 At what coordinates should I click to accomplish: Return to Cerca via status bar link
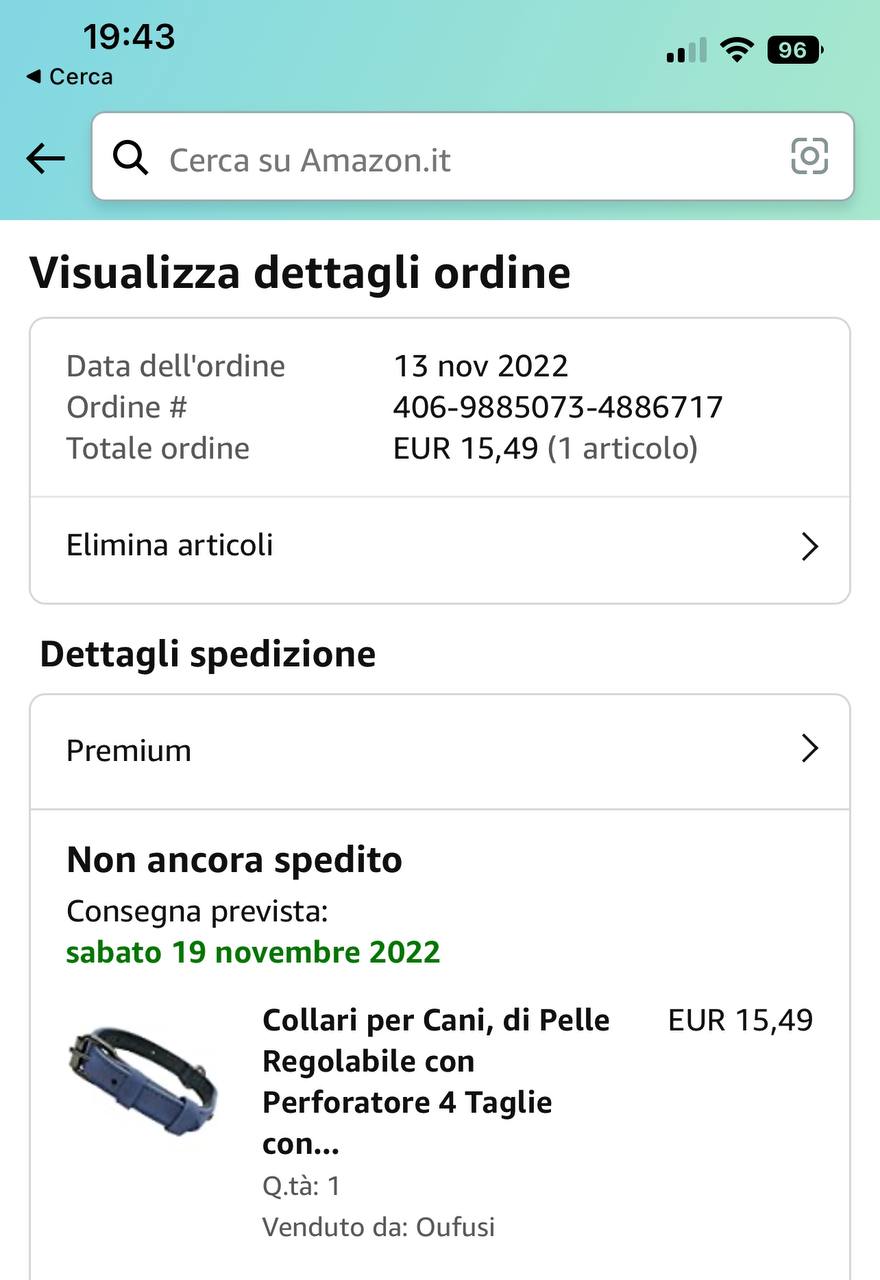point(70,77)
